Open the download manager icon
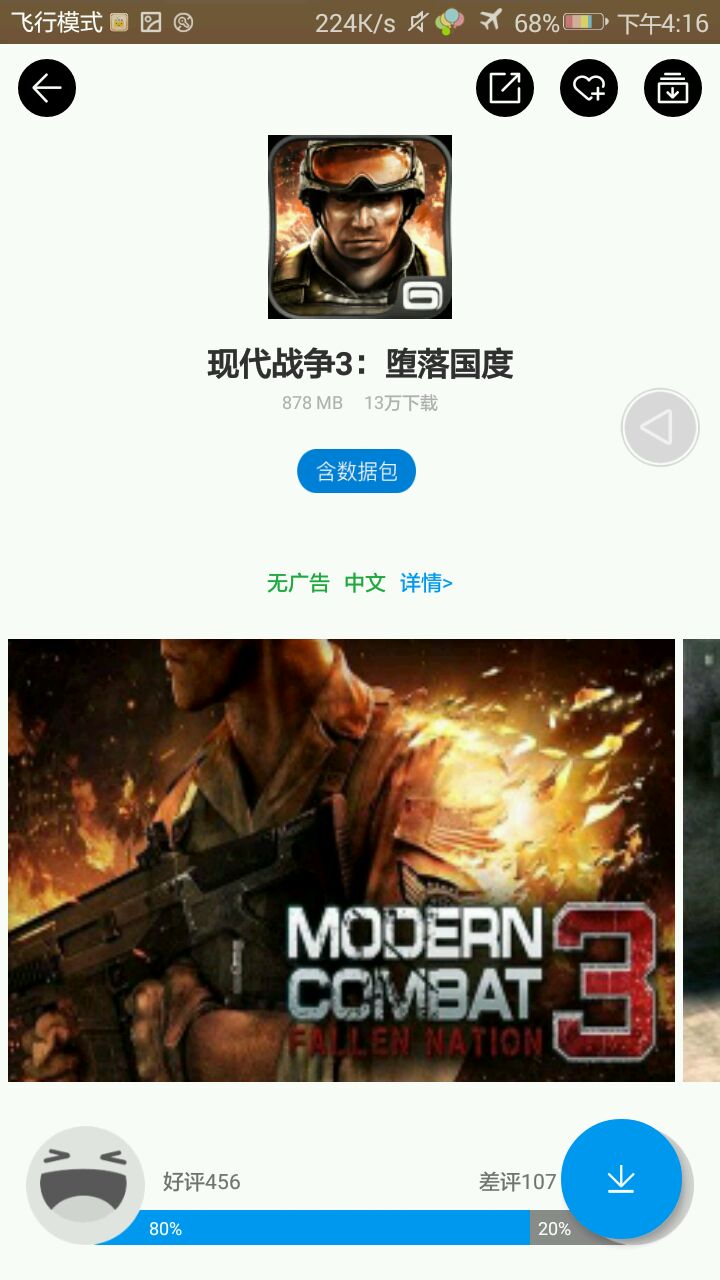This screenshot has width=720, height=1280. pyautogui.click(x=673, y=88)
